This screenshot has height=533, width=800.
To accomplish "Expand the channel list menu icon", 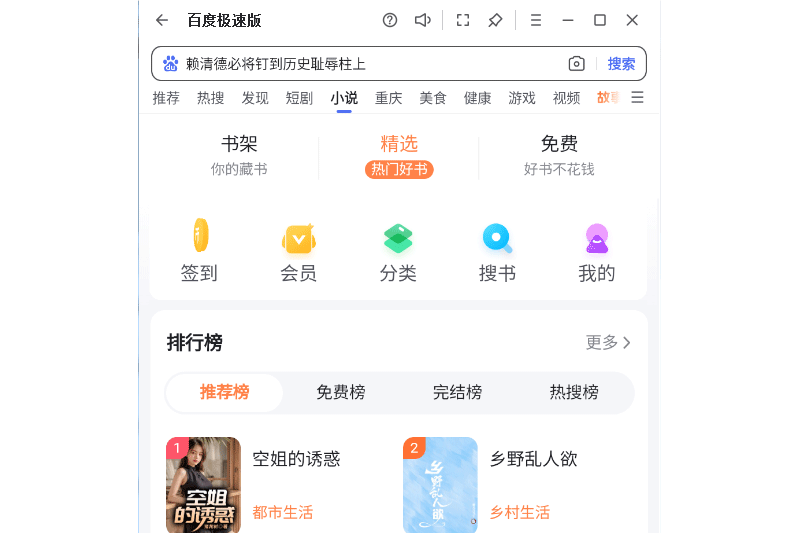I will coord(637,98).
